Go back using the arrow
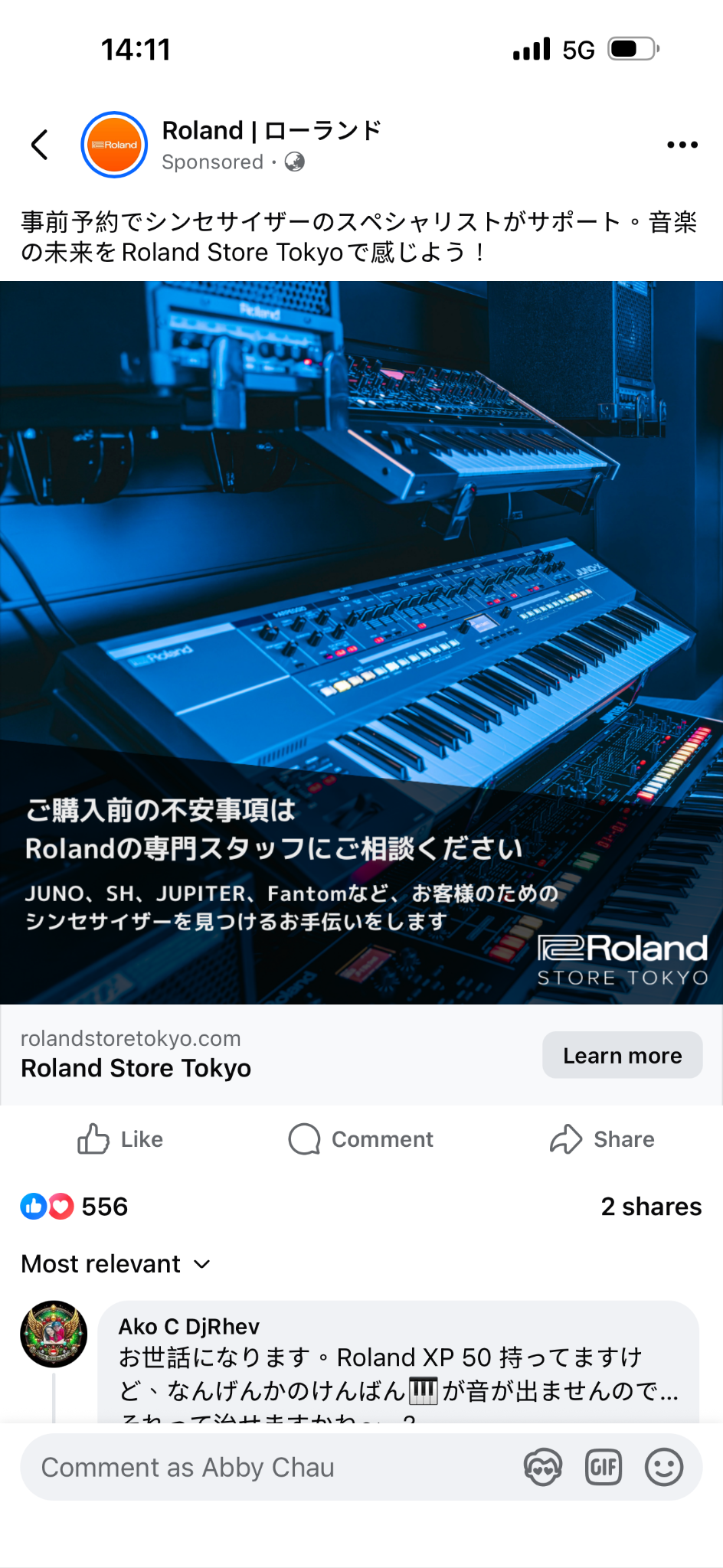 point(40,145)
